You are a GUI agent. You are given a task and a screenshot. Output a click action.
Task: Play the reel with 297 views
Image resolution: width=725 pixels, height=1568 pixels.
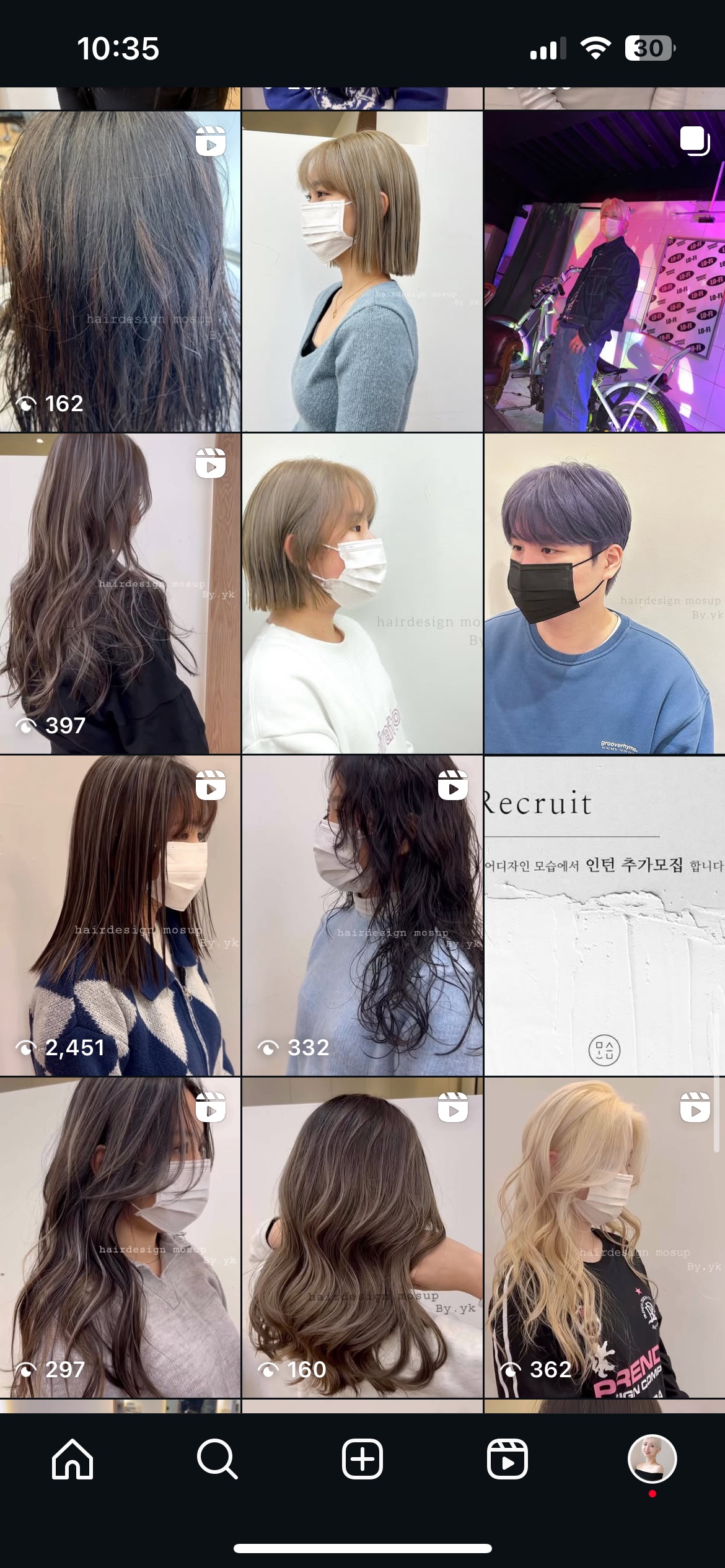click(x=120, y=1237)
